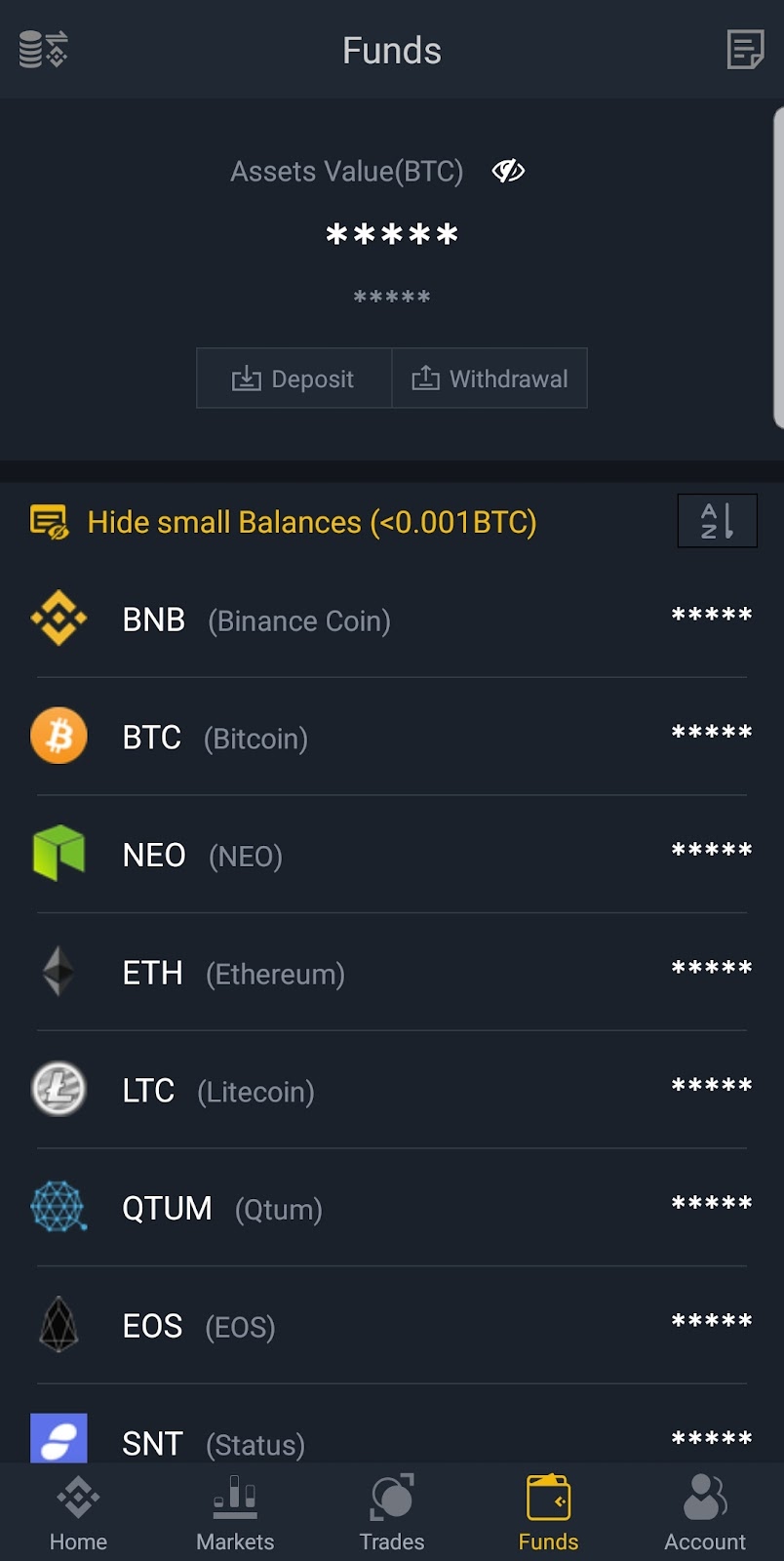Open the transaction history icon
The image size is (784, 1561).
pos(745,49)
